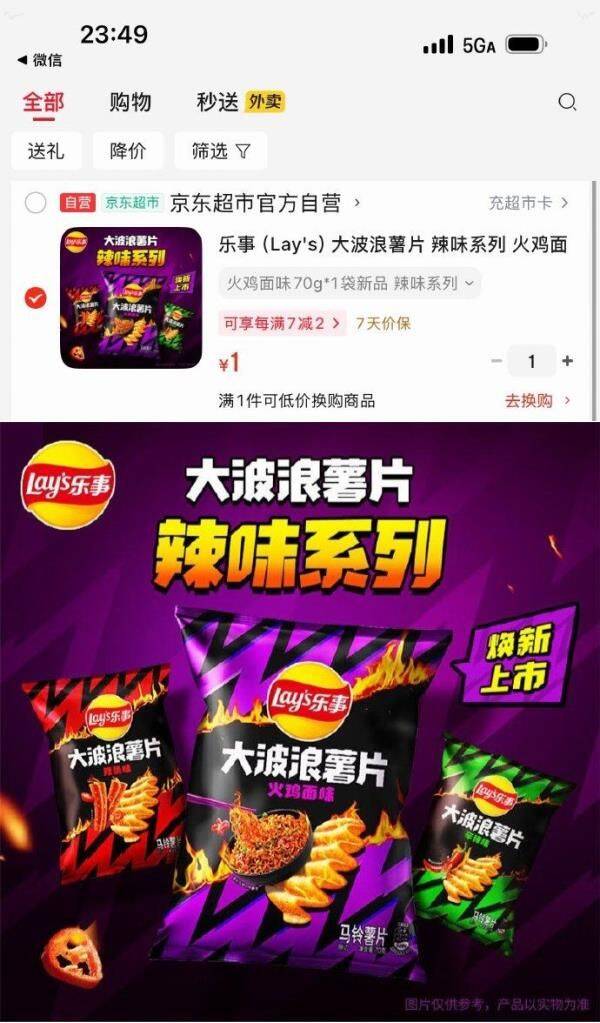The height and width of the screenshot is (1023, 600).
Task: Increase quantity with the plus button
Action: 567,361
